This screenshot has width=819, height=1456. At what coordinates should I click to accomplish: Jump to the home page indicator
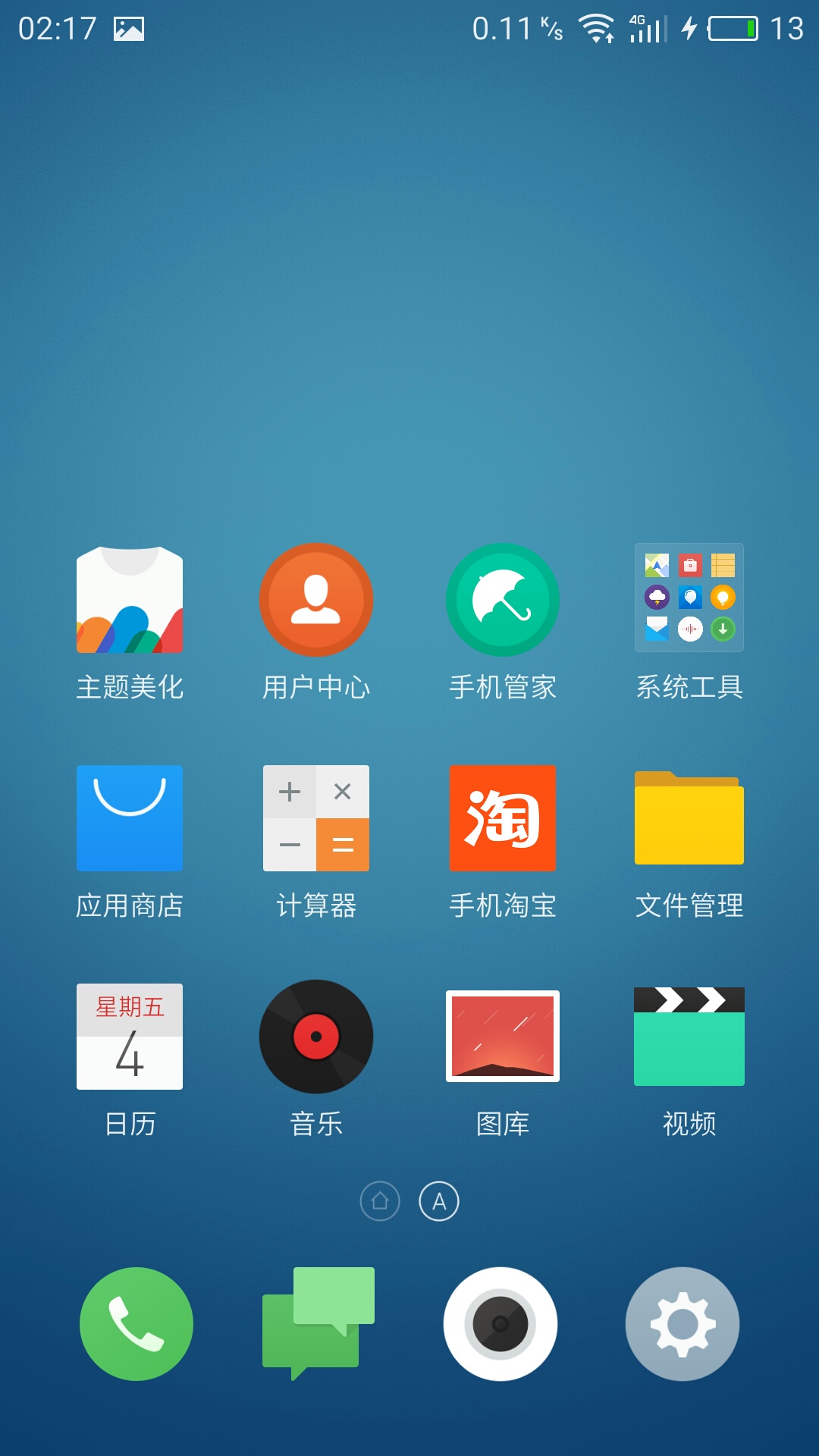380,1201
